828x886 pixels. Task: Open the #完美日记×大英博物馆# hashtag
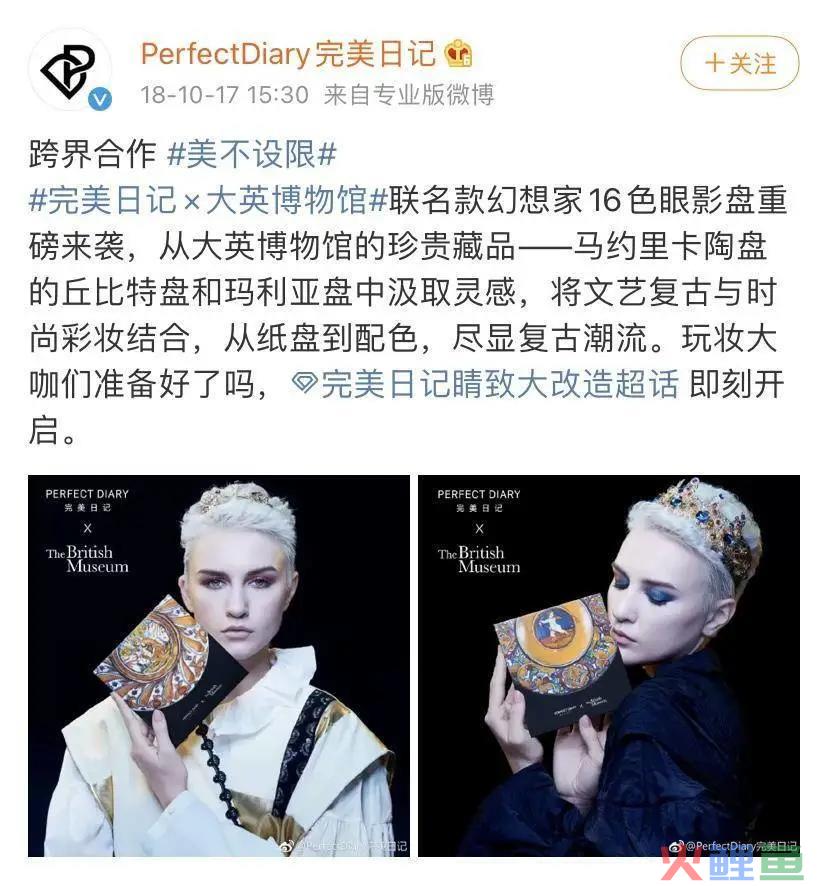207,201
